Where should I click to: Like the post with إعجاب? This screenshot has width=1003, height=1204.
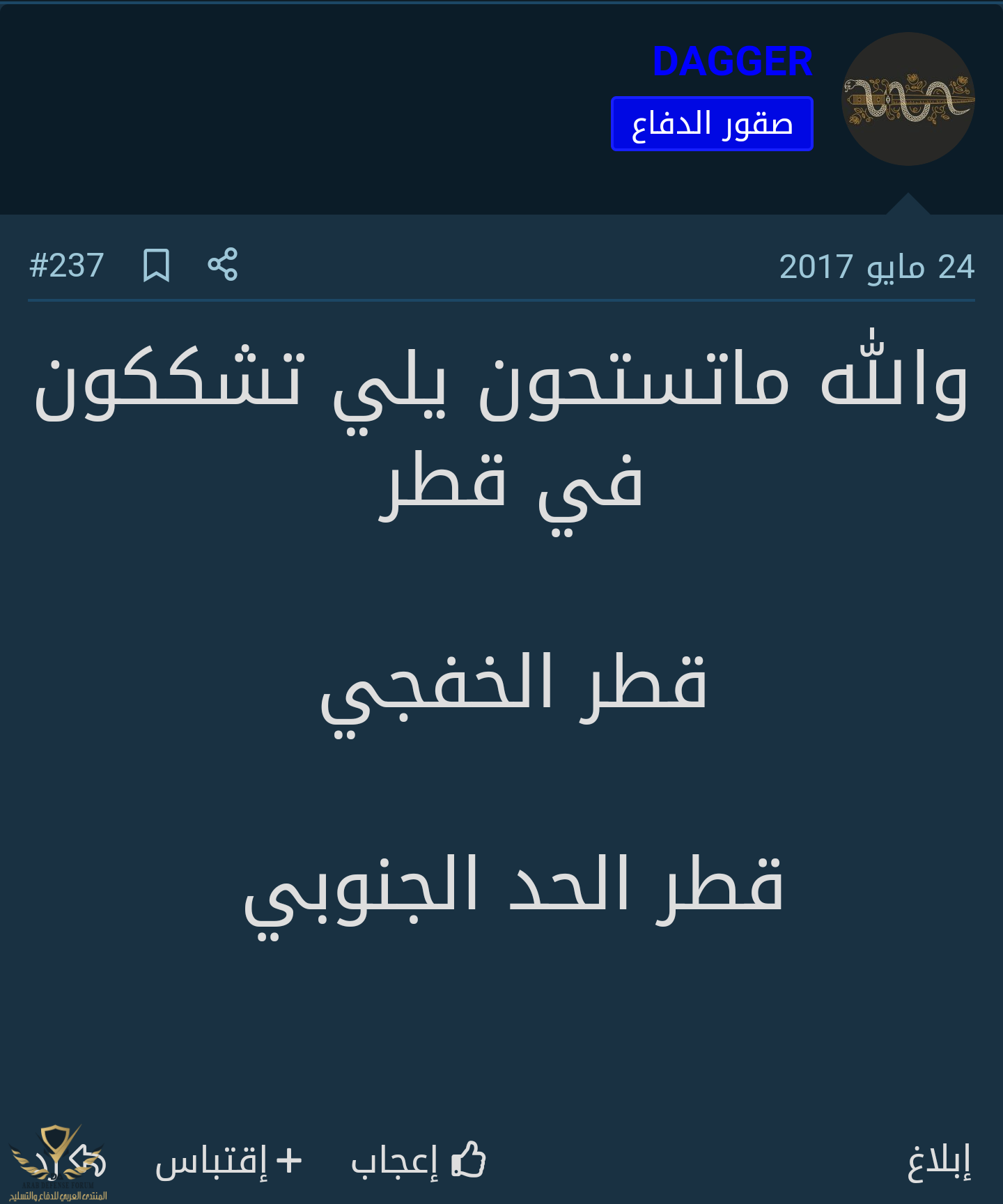[418, 1161]
